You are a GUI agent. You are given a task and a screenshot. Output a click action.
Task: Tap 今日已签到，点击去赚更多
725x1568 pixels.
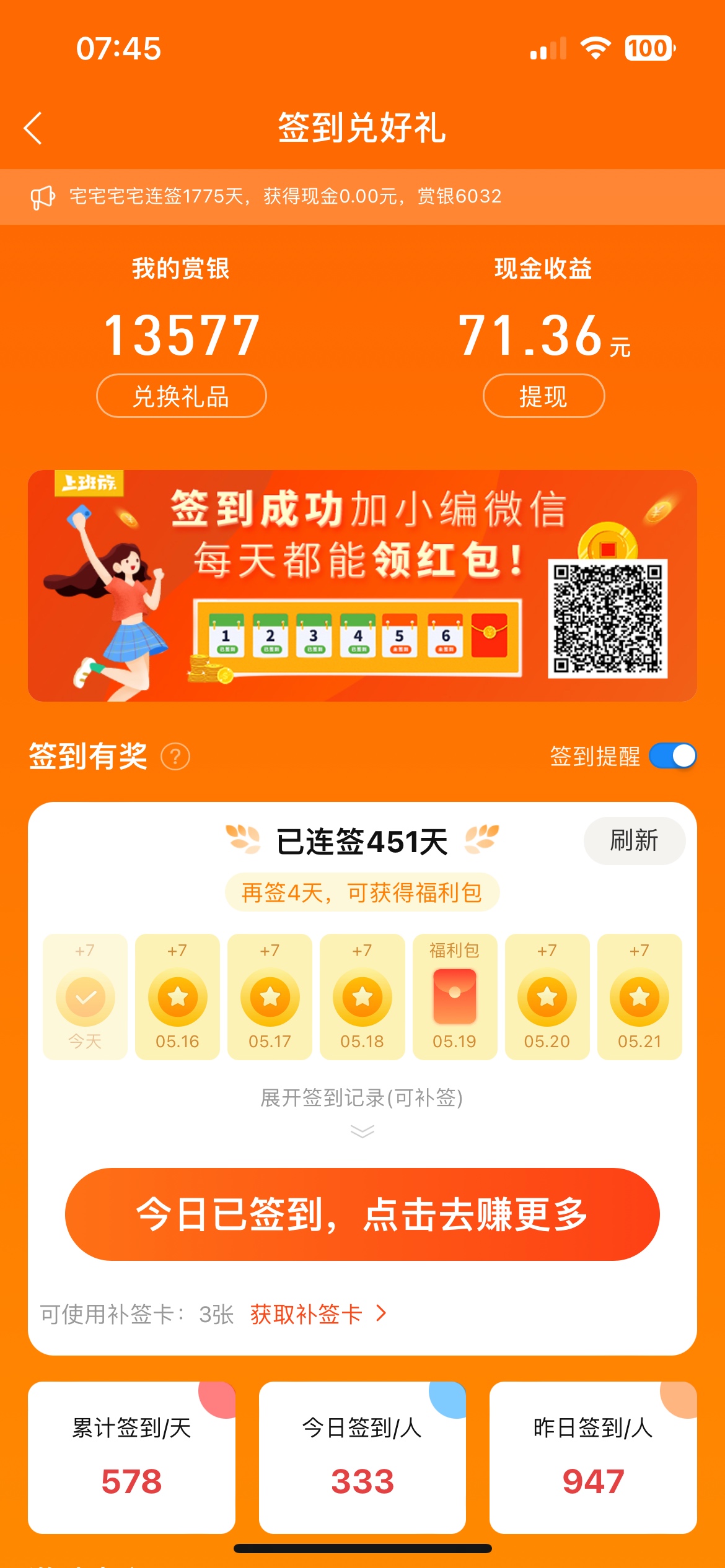[x=362, y=1214]
